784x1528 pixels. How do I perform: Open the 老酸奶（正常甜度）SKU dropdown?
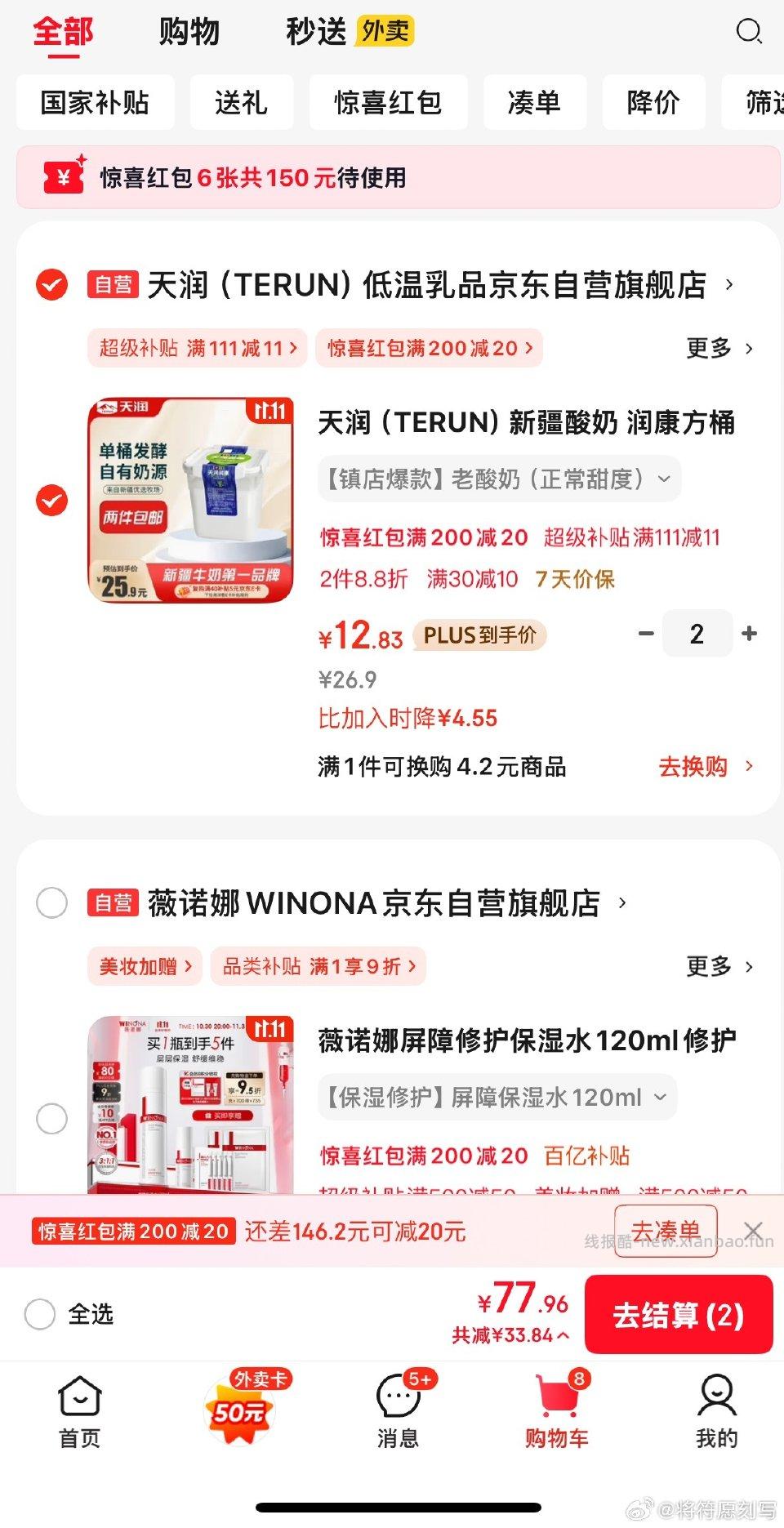pos(661,479)
